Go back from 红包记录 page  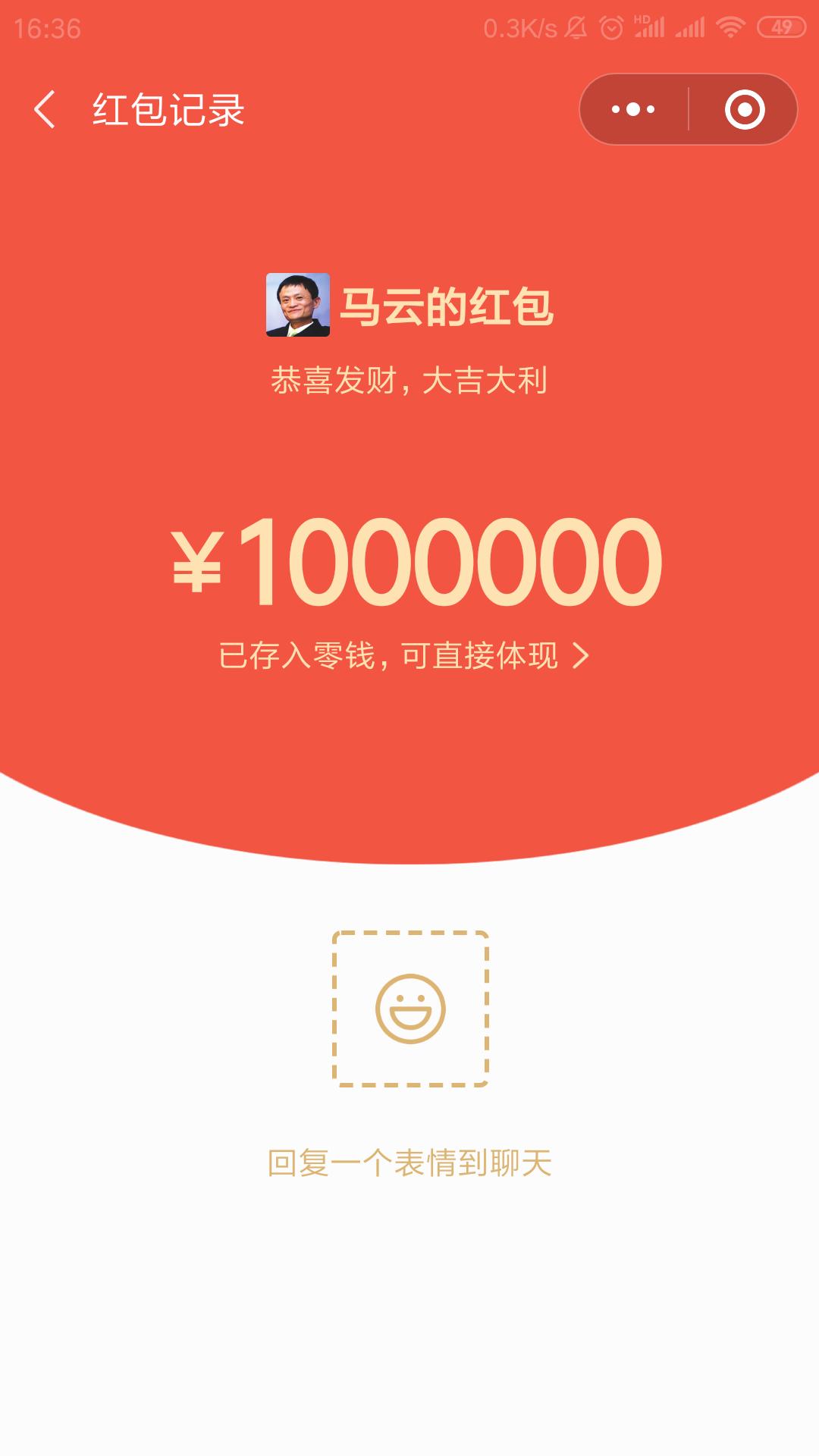45,109
